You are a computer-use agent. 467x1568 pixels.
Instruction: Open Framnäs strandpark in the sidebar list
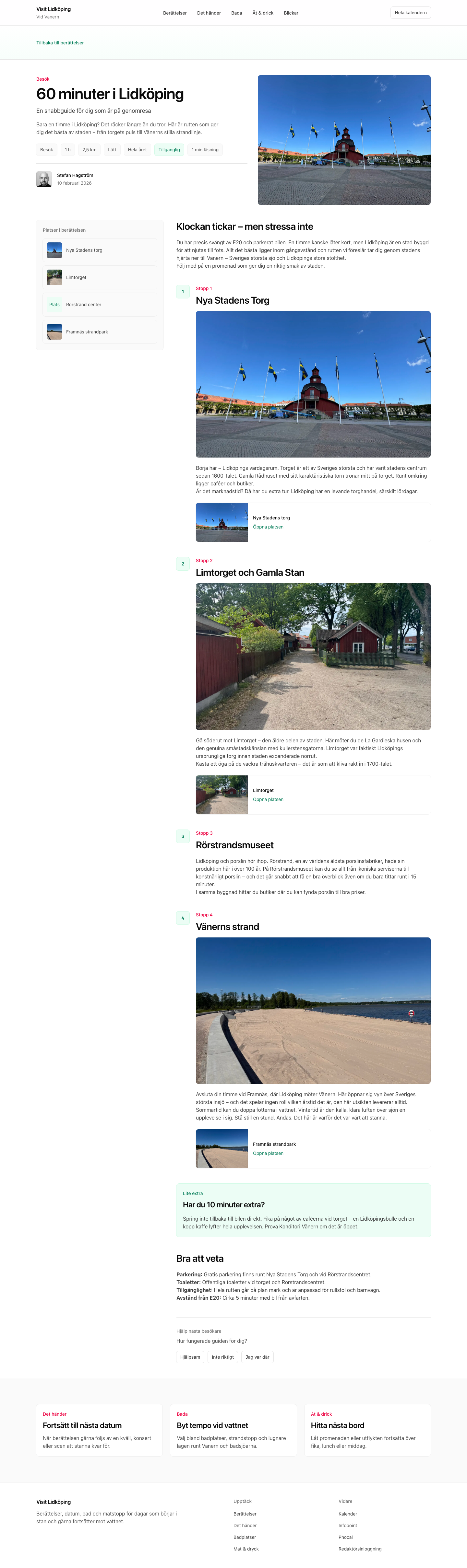pos(100,332)
